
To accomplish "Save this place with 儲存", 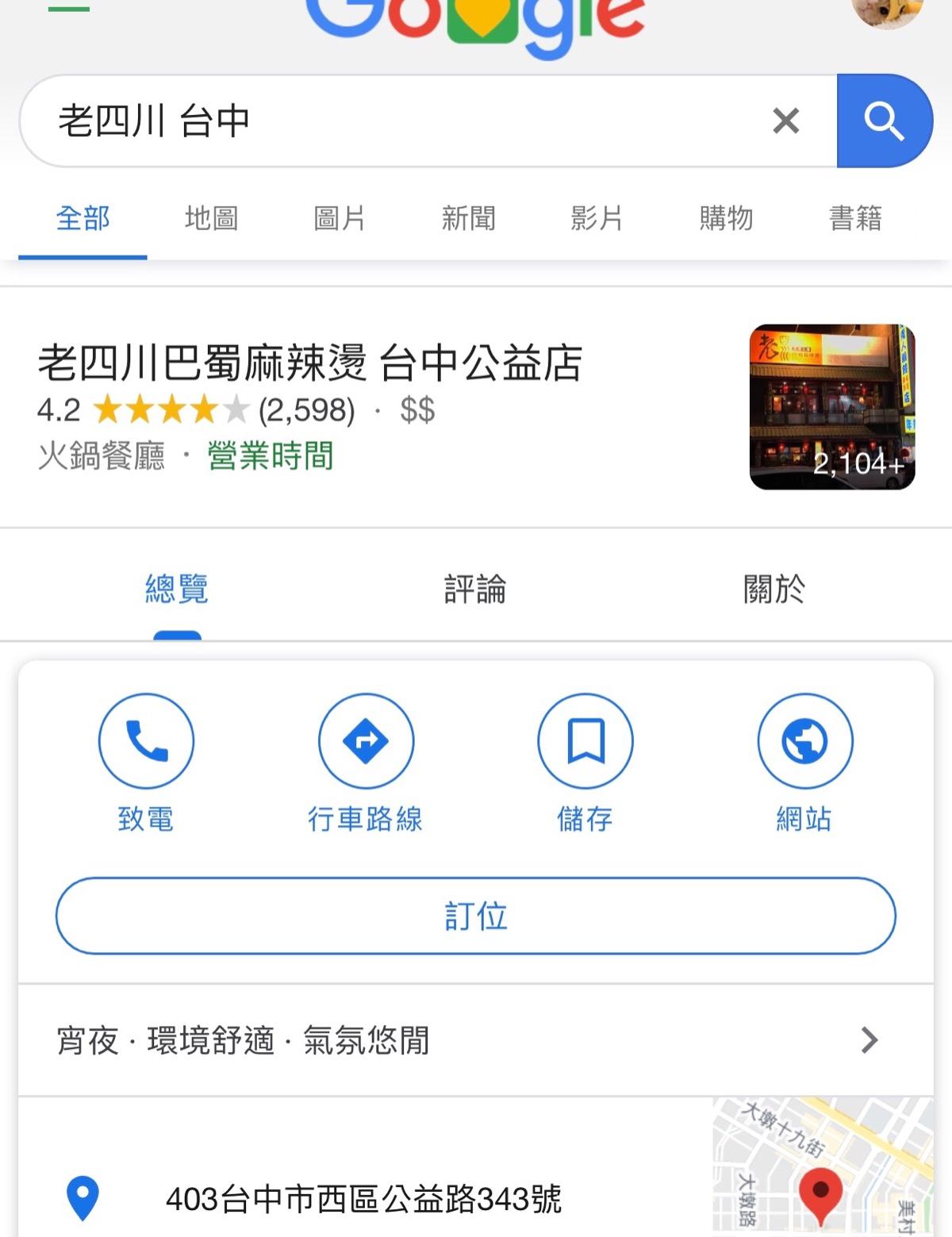I will coord(585,762).
